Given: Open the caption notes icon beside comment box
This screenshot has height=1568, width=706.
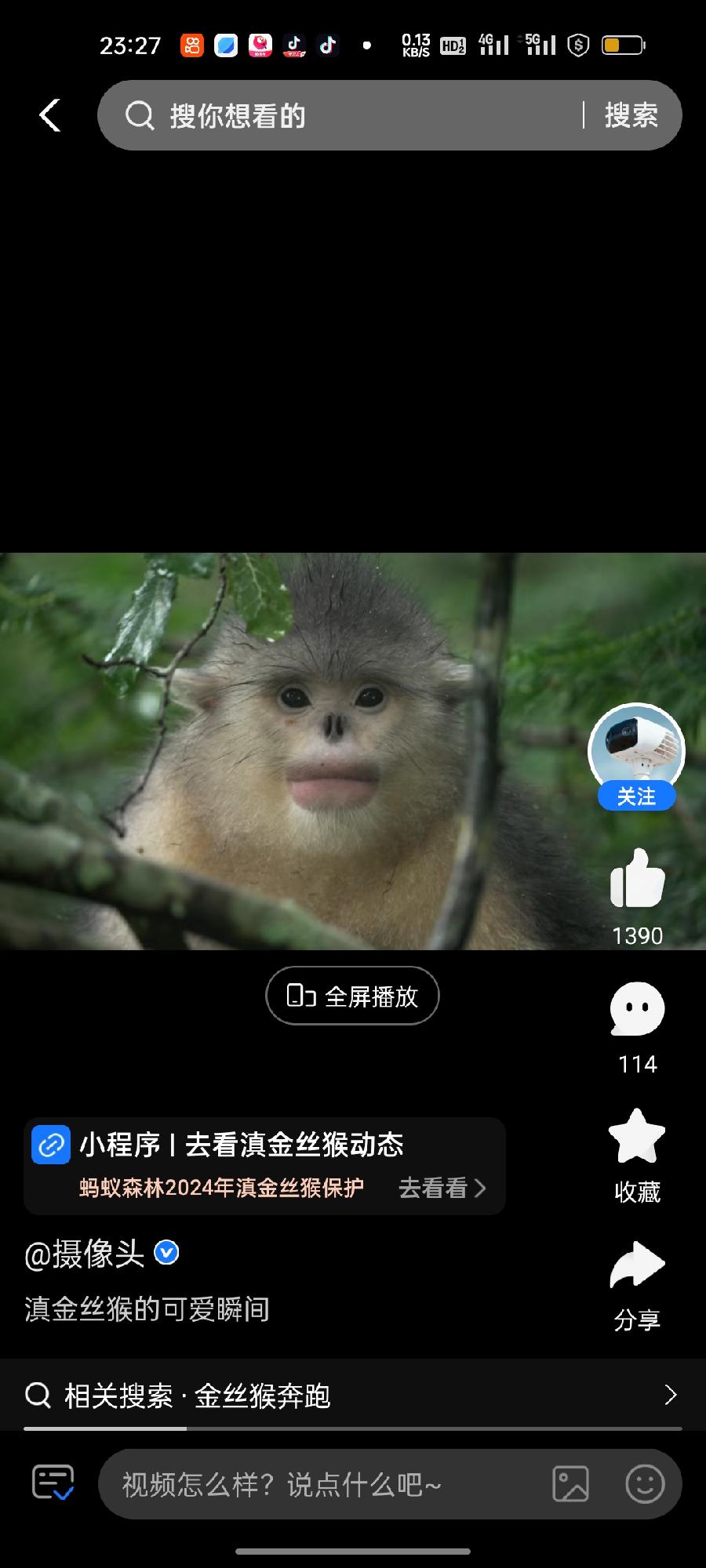Looking at the screenshot, I should tap(53, 1483).
